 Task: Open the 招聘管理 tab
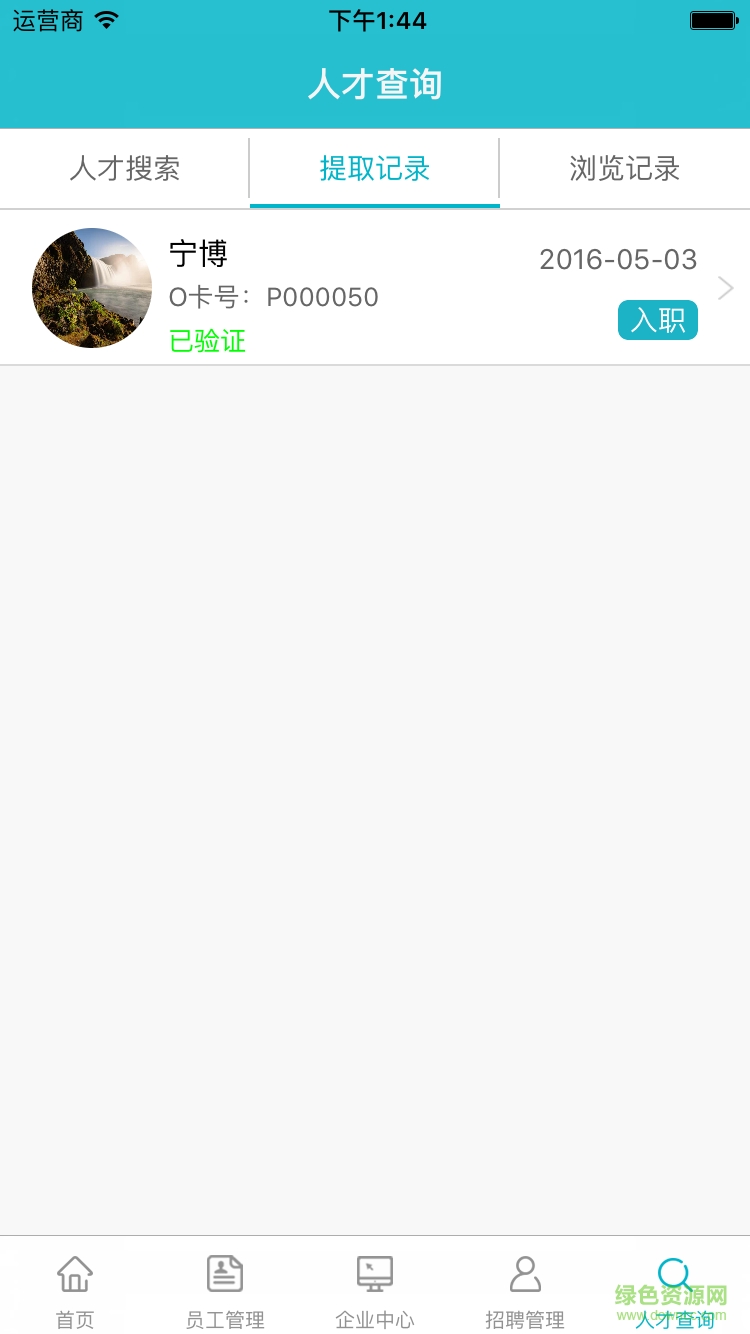(525, 1291)
